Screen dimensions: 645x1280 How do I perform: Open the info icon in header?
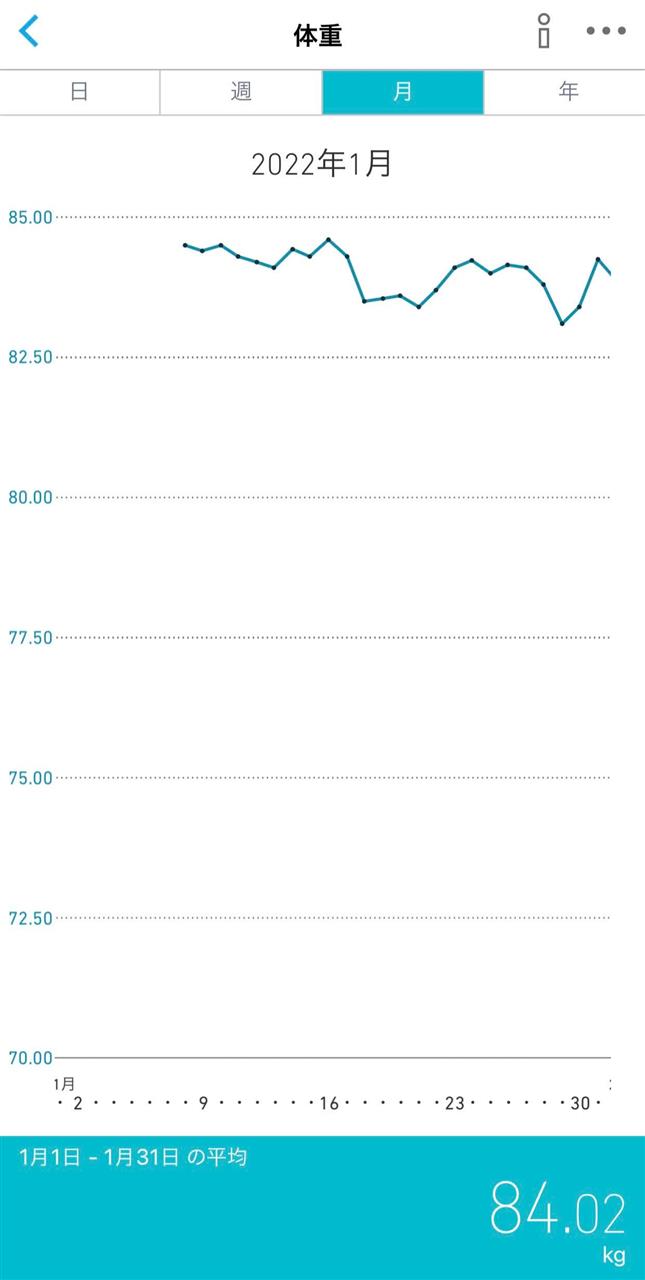click(x=544, y=31)
